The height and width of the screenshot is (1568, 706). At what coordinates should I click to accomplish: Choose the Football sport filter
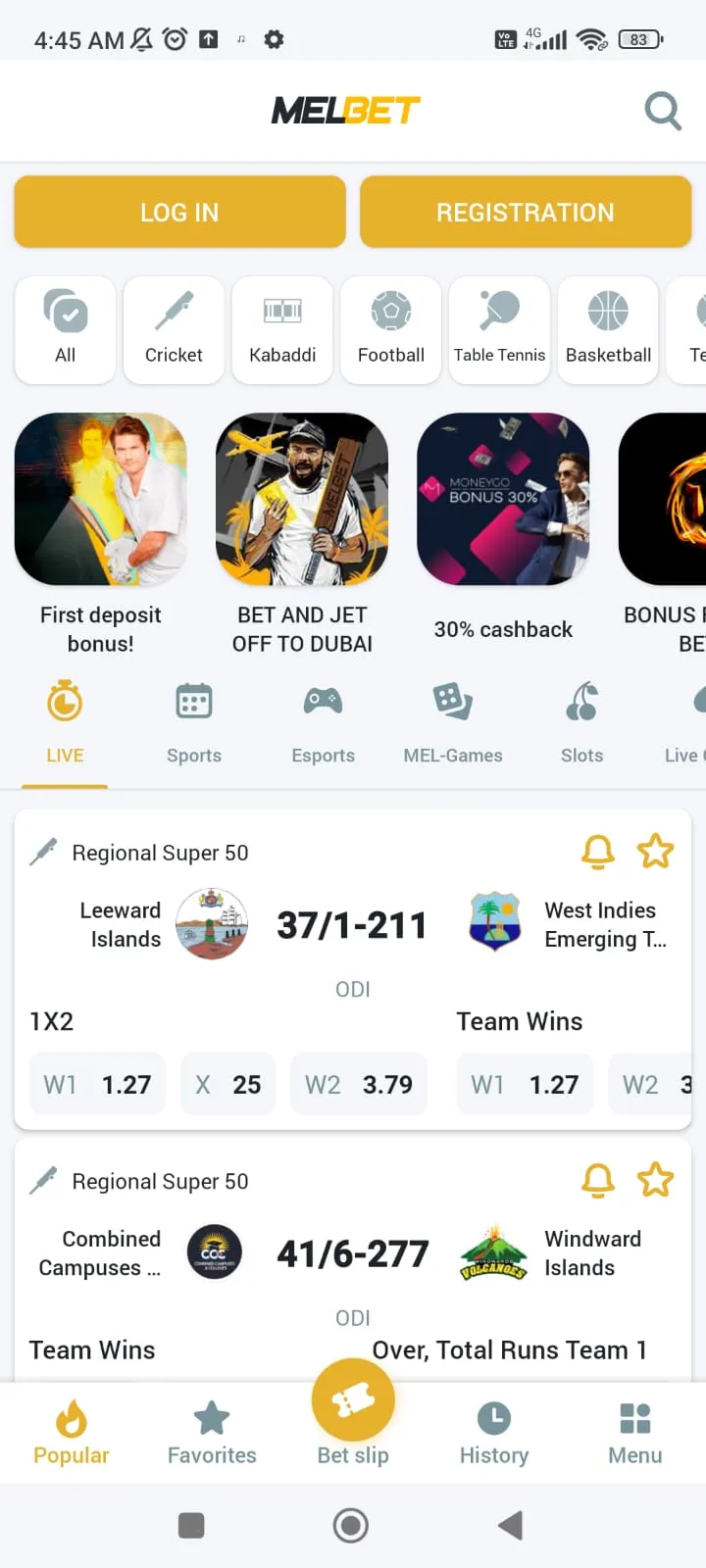[x=391, y=329]
